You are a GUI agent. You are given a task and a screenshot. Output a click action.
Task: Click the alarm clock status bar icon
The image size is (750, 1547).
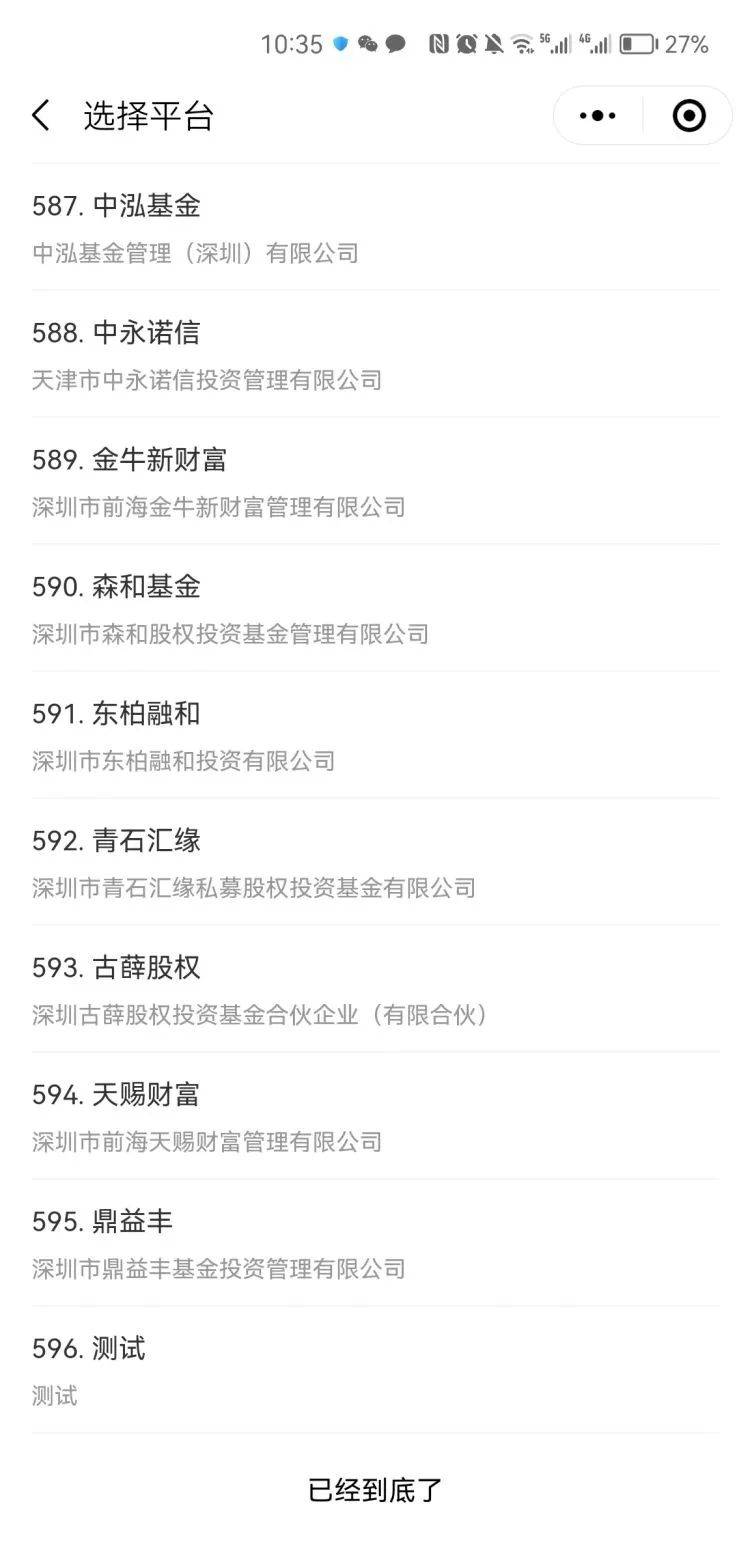click(x=466, y=44)
